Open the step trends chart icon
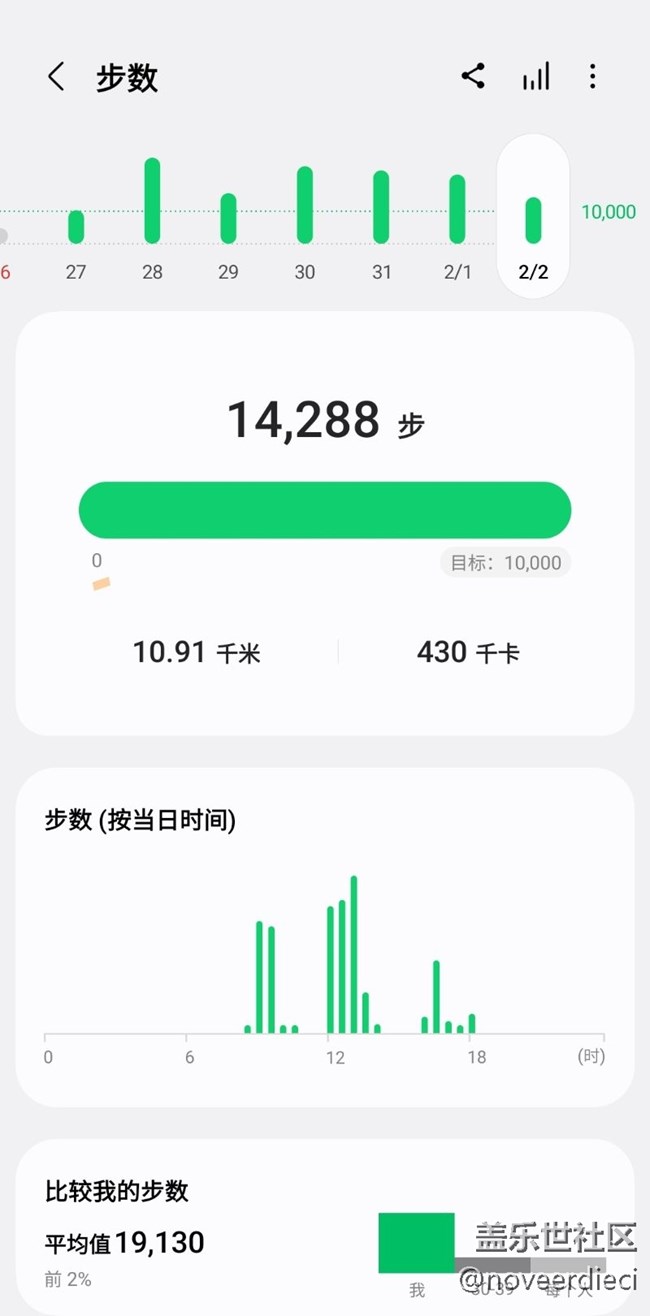 536,77
